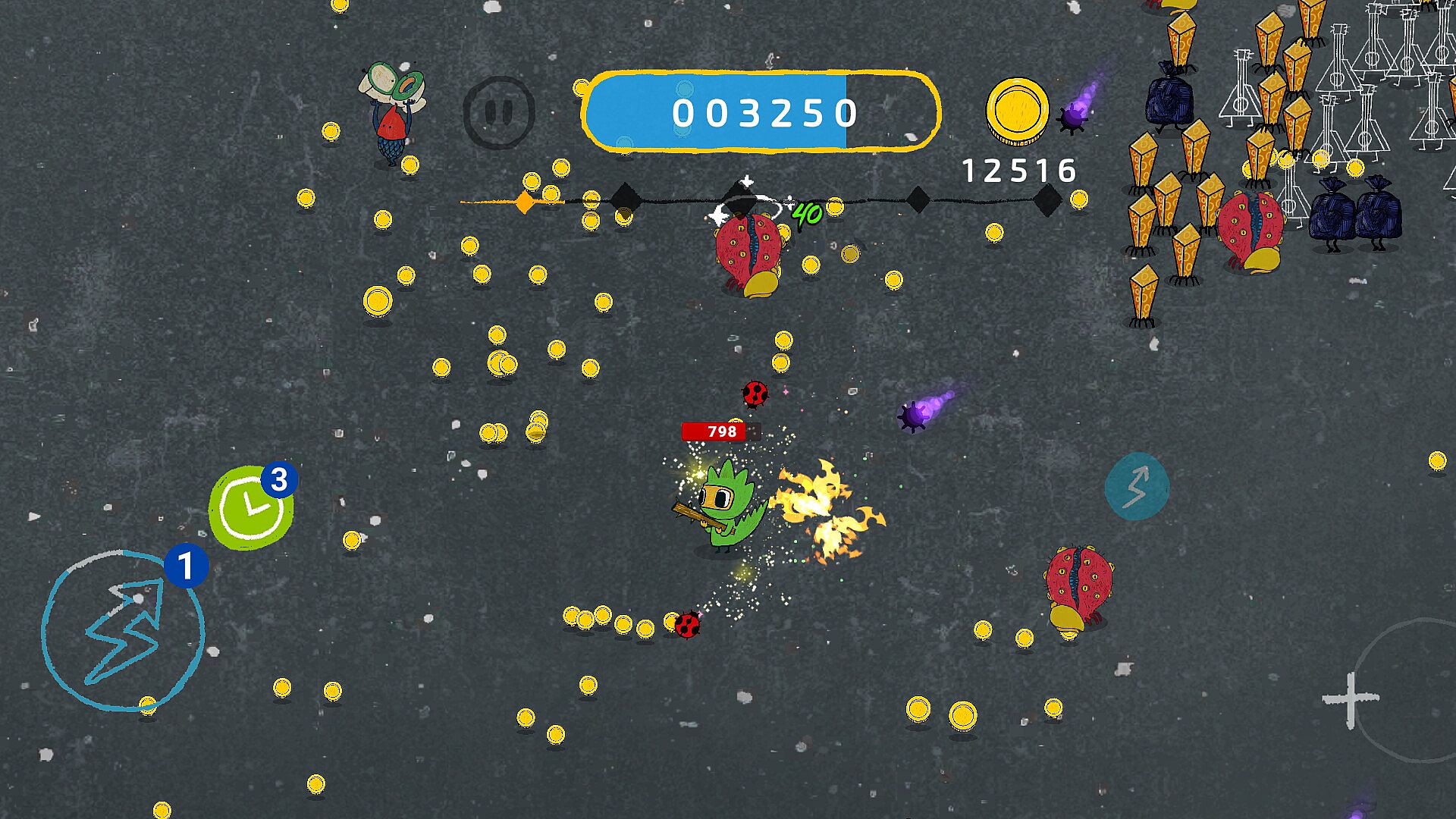Use the large lightning dash skill

[123, 631]
